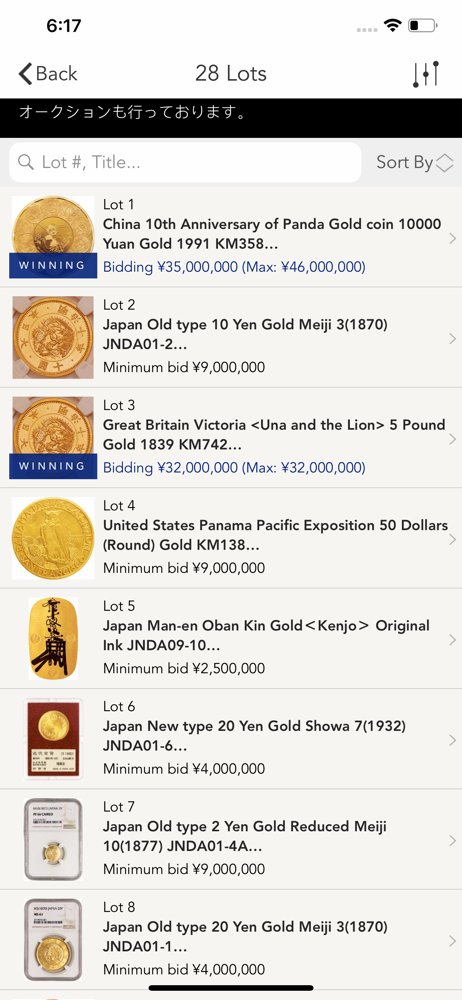The height and width of the screenshot is (1000, 462).
Task: Open Lot 5 Man-en Oban Kin Gold
Action: click(x=231, y=638)
